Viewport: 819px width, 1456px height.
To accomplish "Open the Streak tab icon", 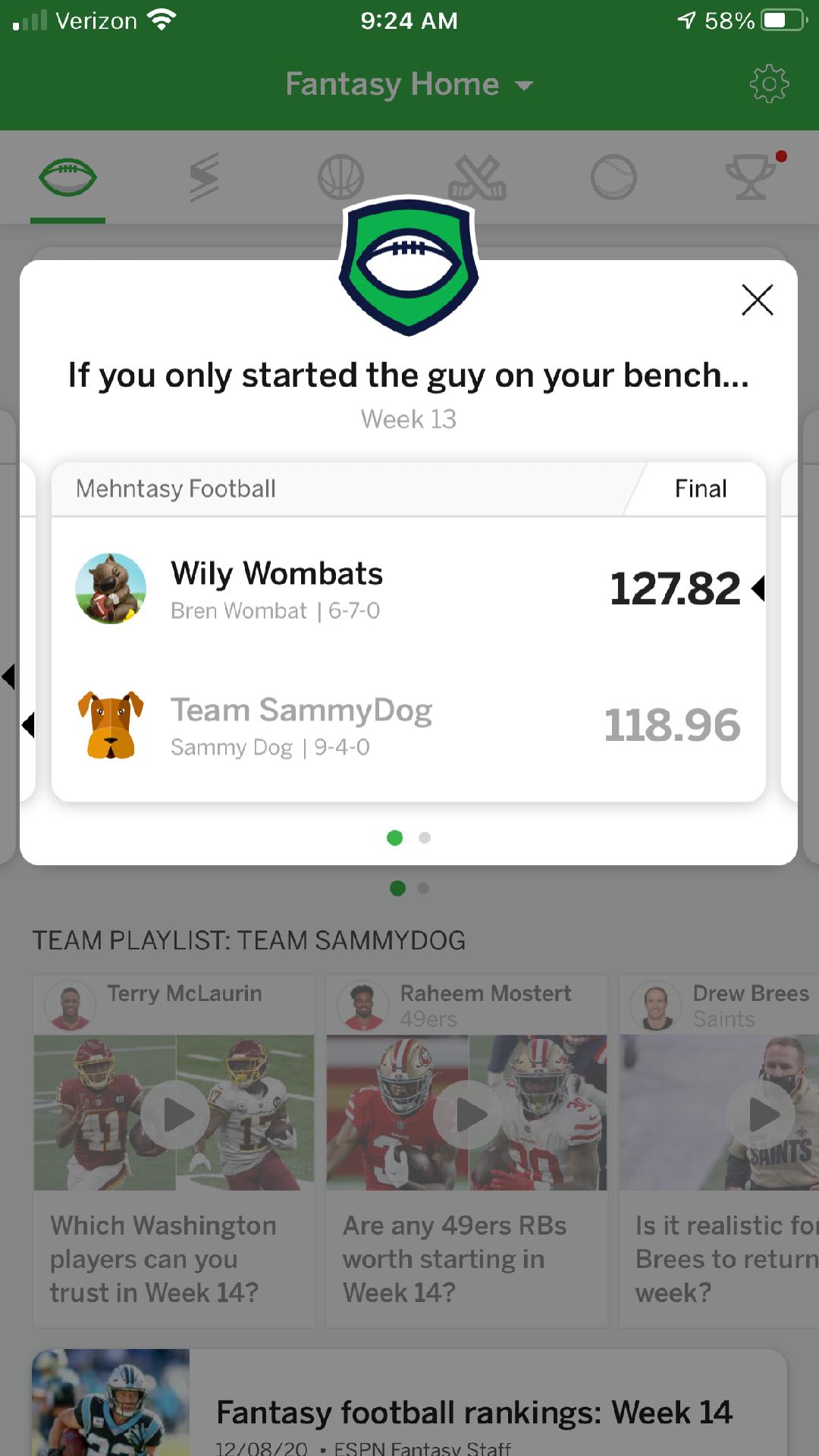I will click(204, 177).
